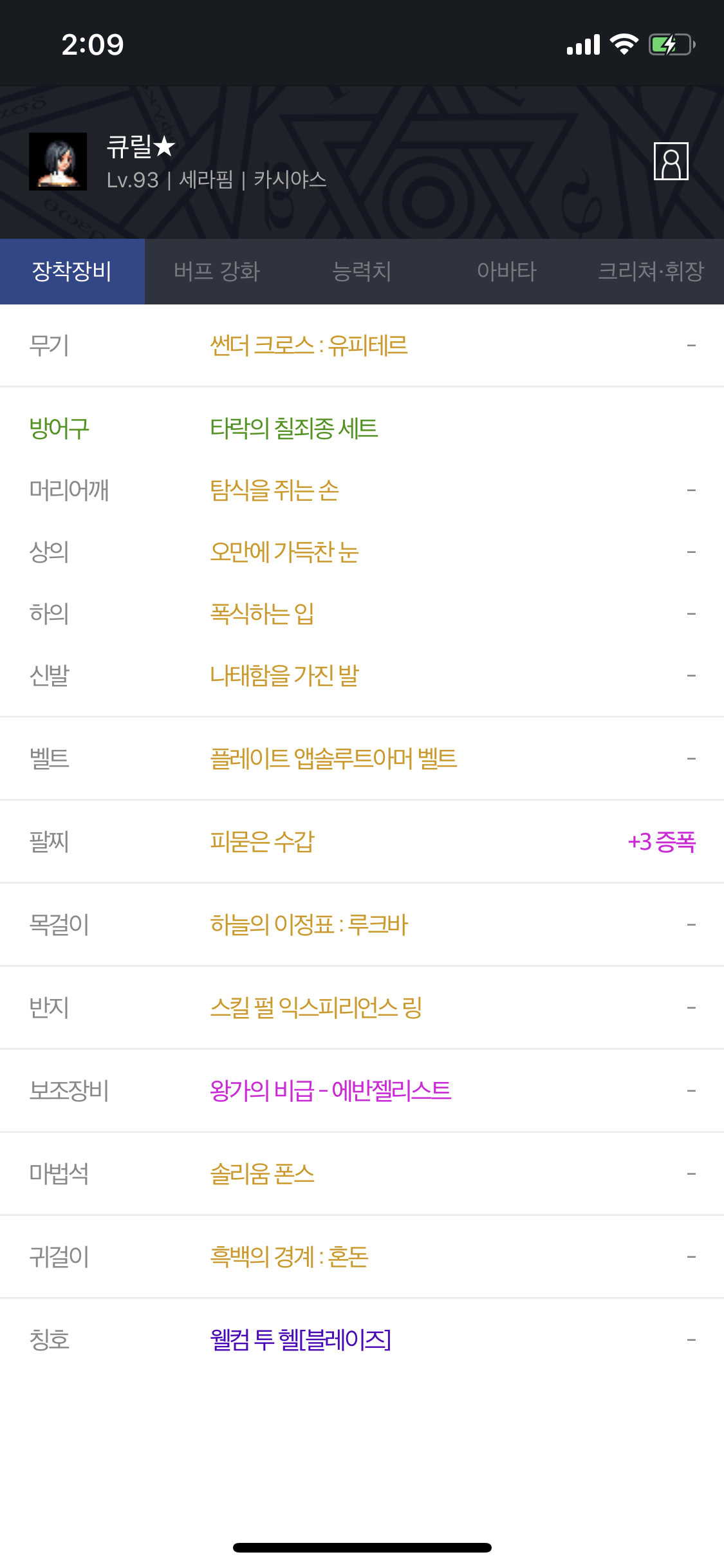Open the 아바타 tab

(506, 272)
